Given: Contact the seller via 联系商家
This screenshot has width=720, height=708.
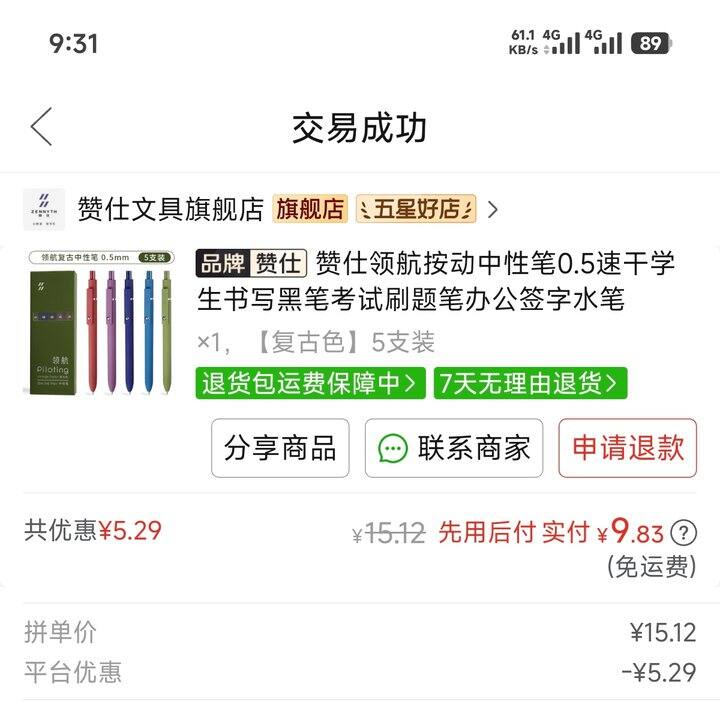Looking at the screenshot, I should click(453, 448).
